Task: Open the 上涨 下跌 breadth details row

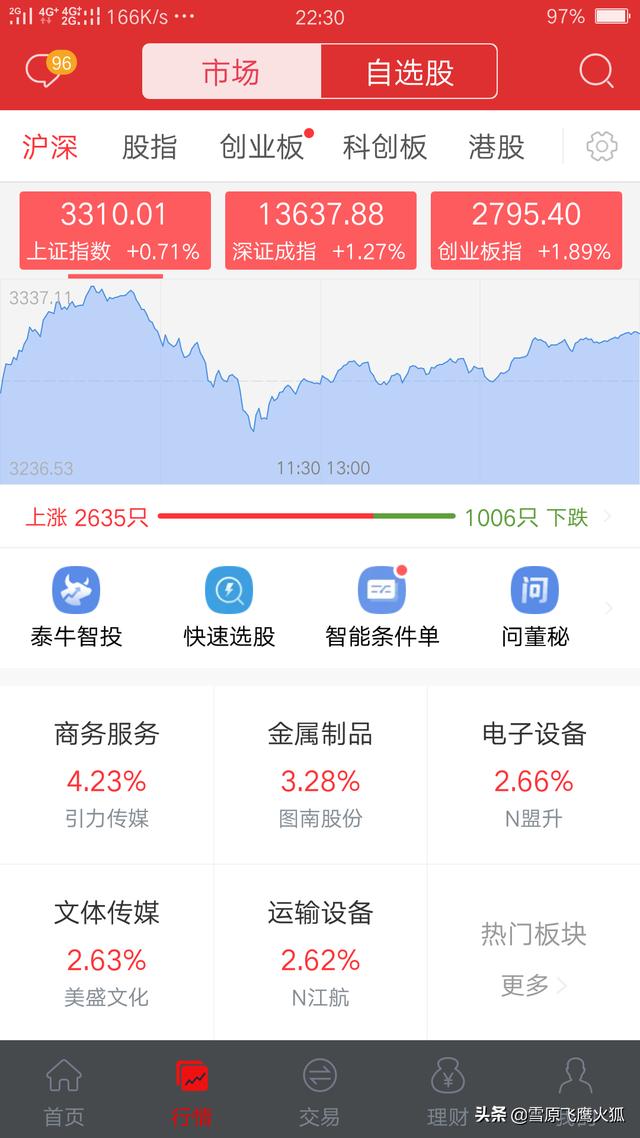Action: (x=320, y=517)
